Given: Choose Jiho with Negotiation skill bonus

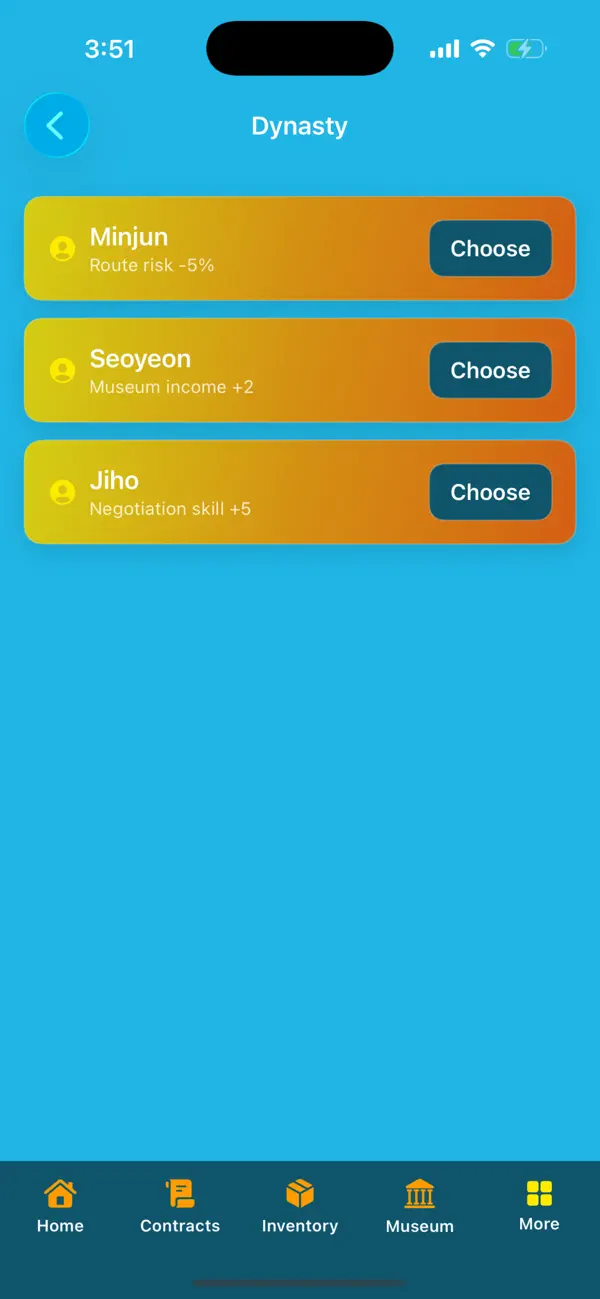Looking at the screenshot, I should [490, 492].
